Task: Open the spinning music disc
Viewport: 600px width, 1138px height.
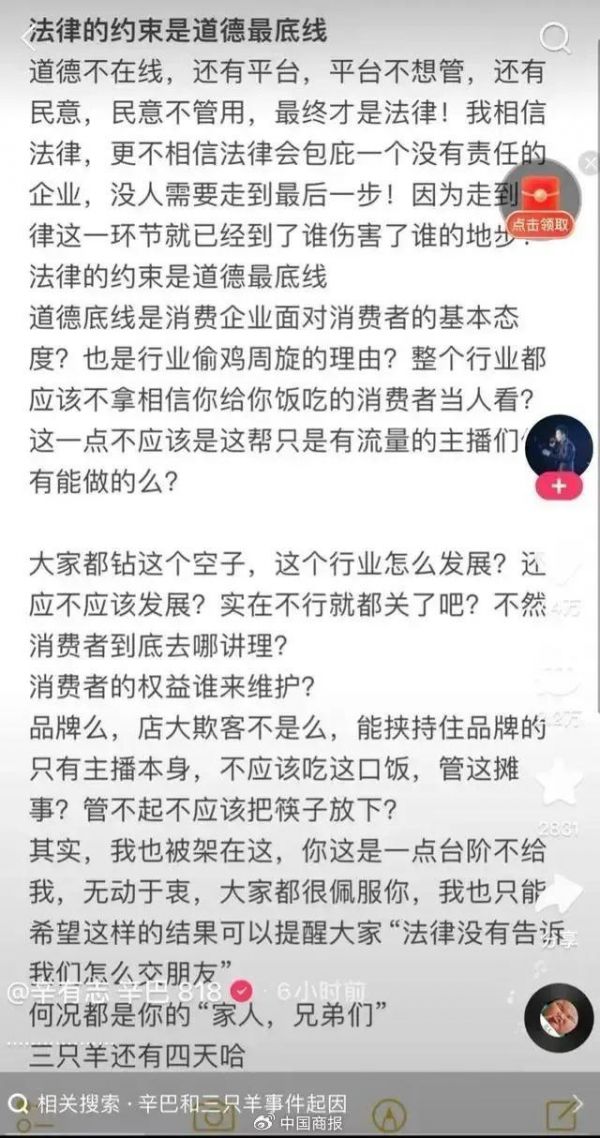Action: coord(559,1020)
